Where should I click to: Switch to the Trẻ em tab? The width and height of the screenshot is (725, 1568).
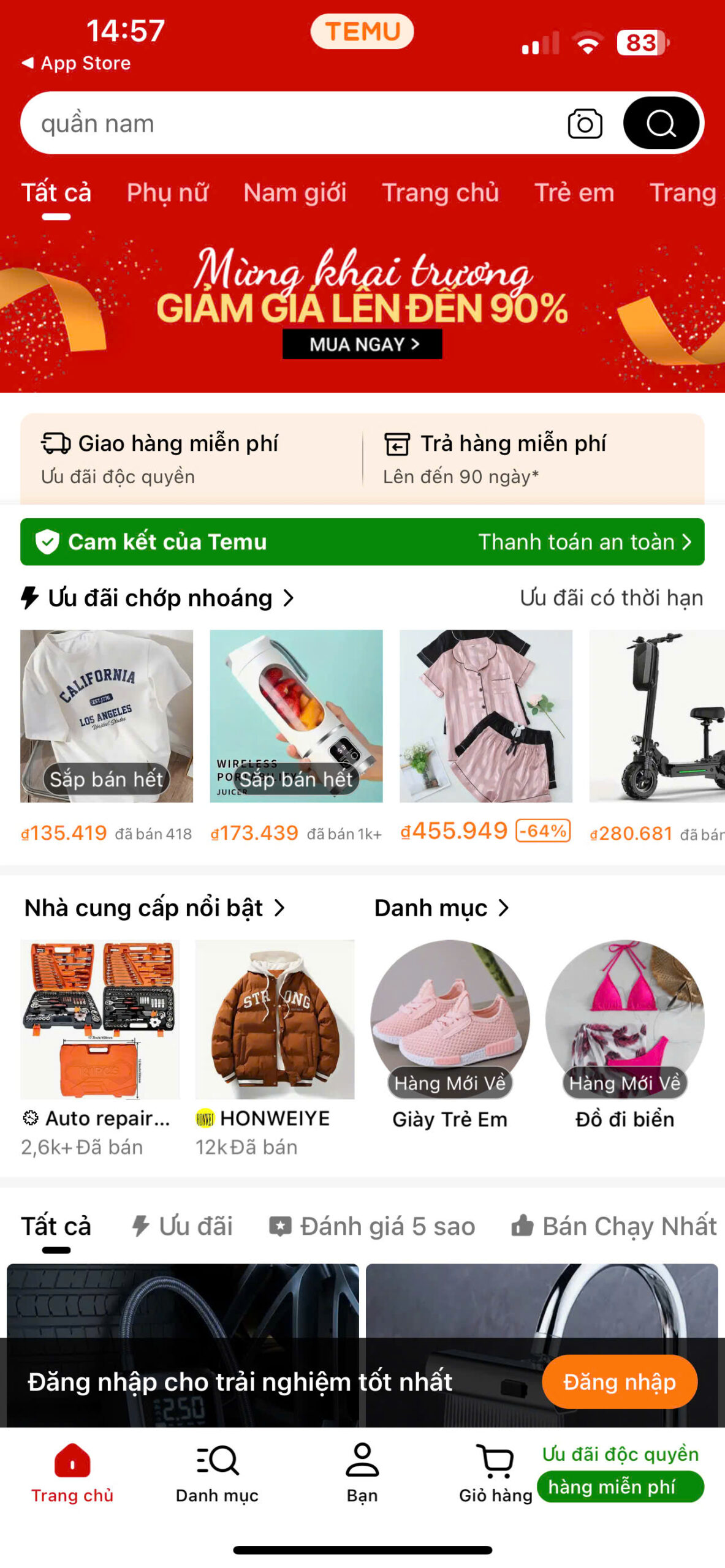point(574,192)
